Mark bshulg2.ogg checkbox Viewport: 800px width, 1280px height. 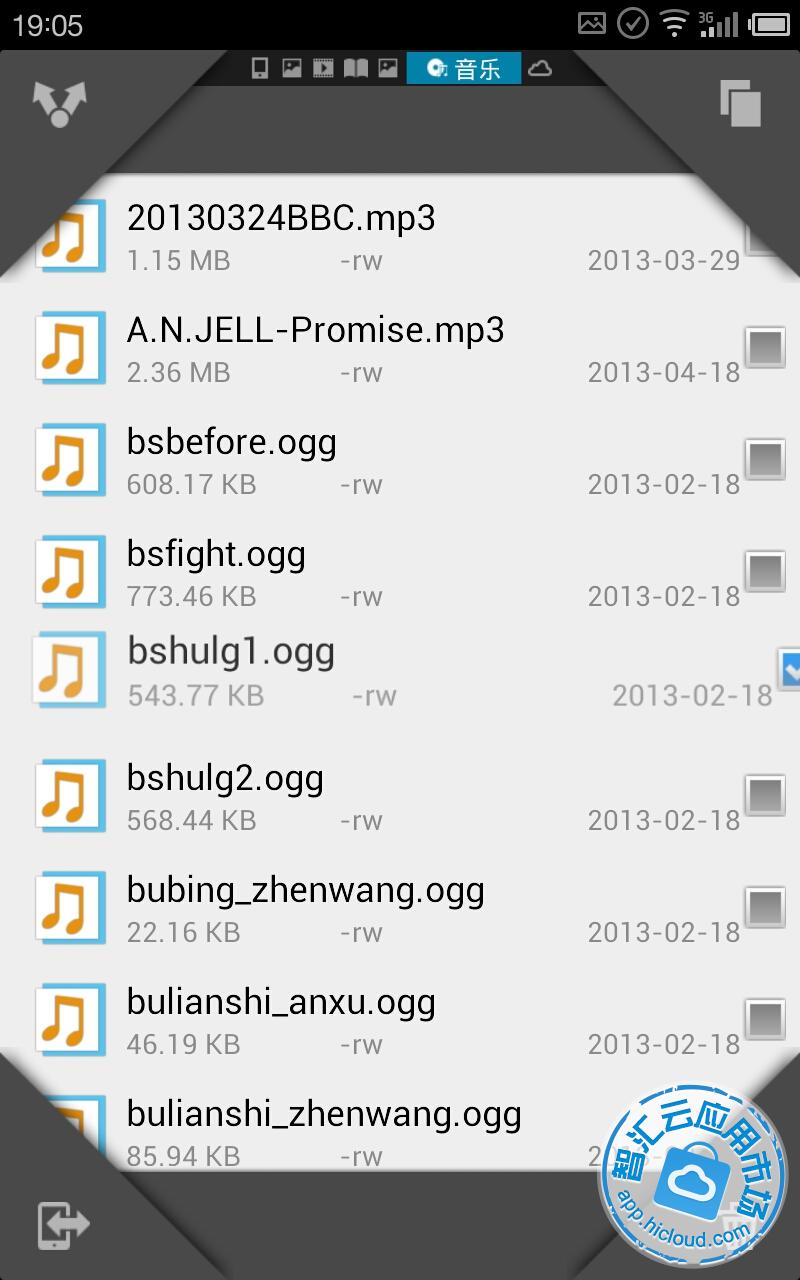[765, 795]
